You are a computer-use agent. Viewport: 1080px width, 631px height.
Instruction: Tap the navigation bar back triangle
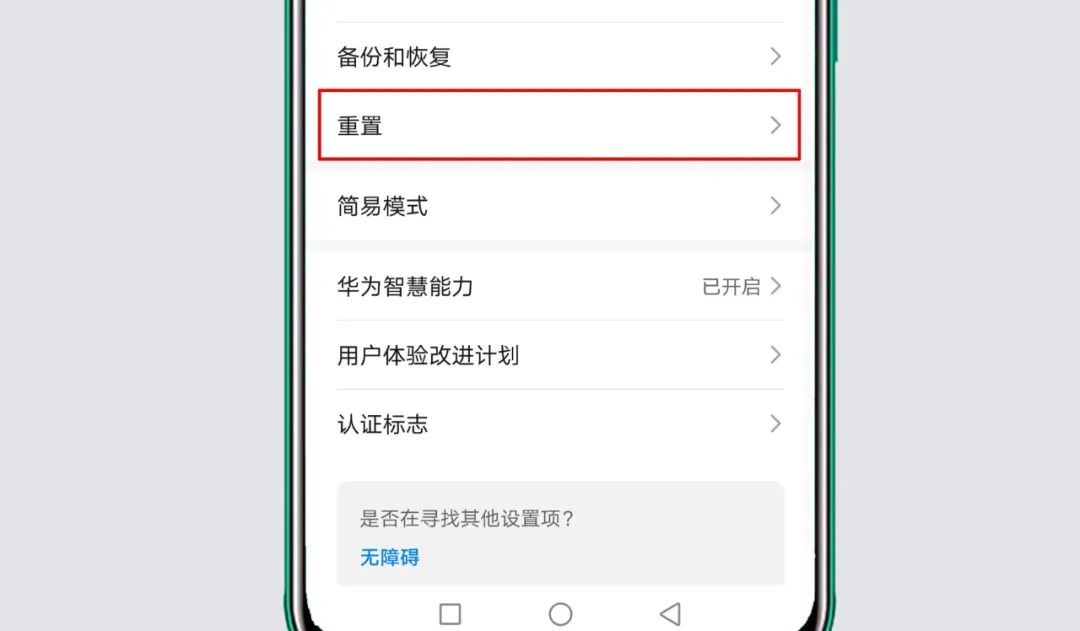click(670, 613)
